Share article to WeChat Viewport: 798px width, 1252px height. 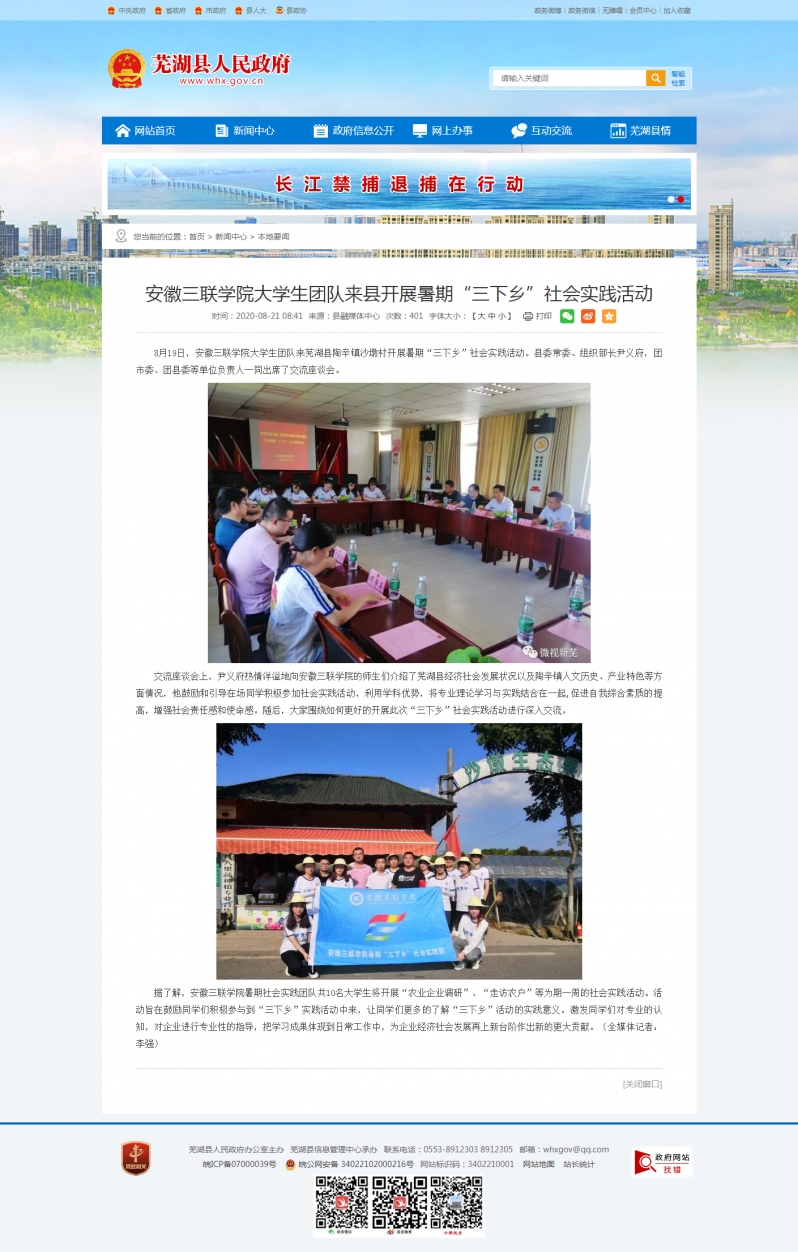(x=567, y=316)
